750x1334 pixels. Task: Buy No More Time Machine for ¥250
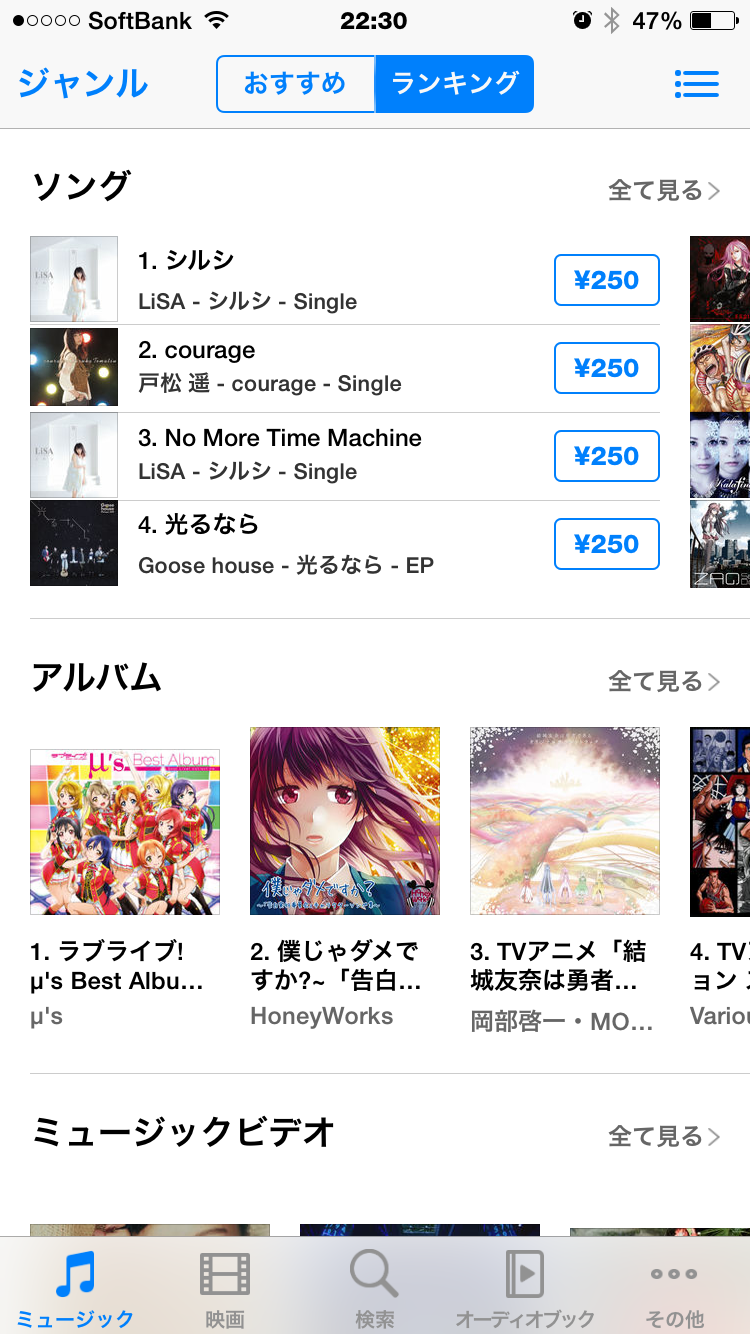[607, 456]
